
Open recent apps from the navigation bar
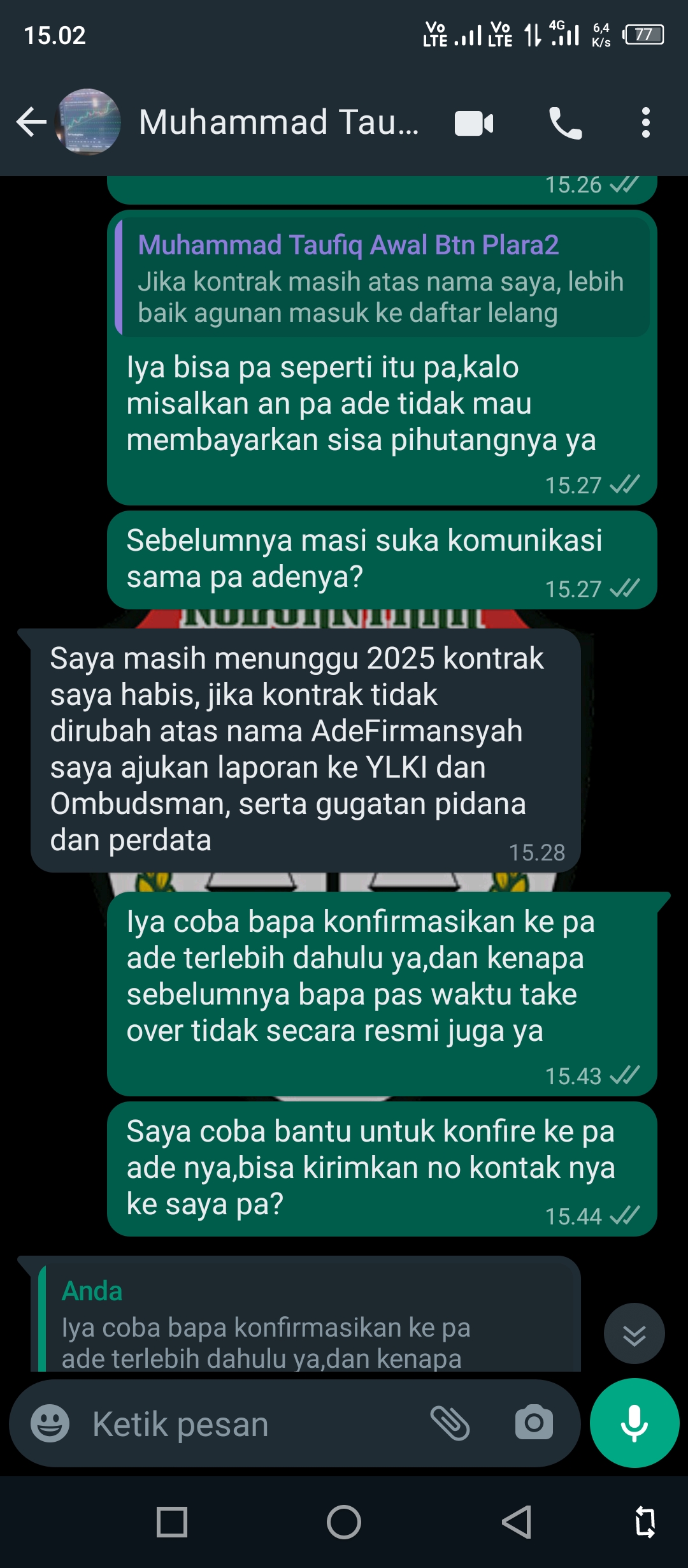[172, 1523]
